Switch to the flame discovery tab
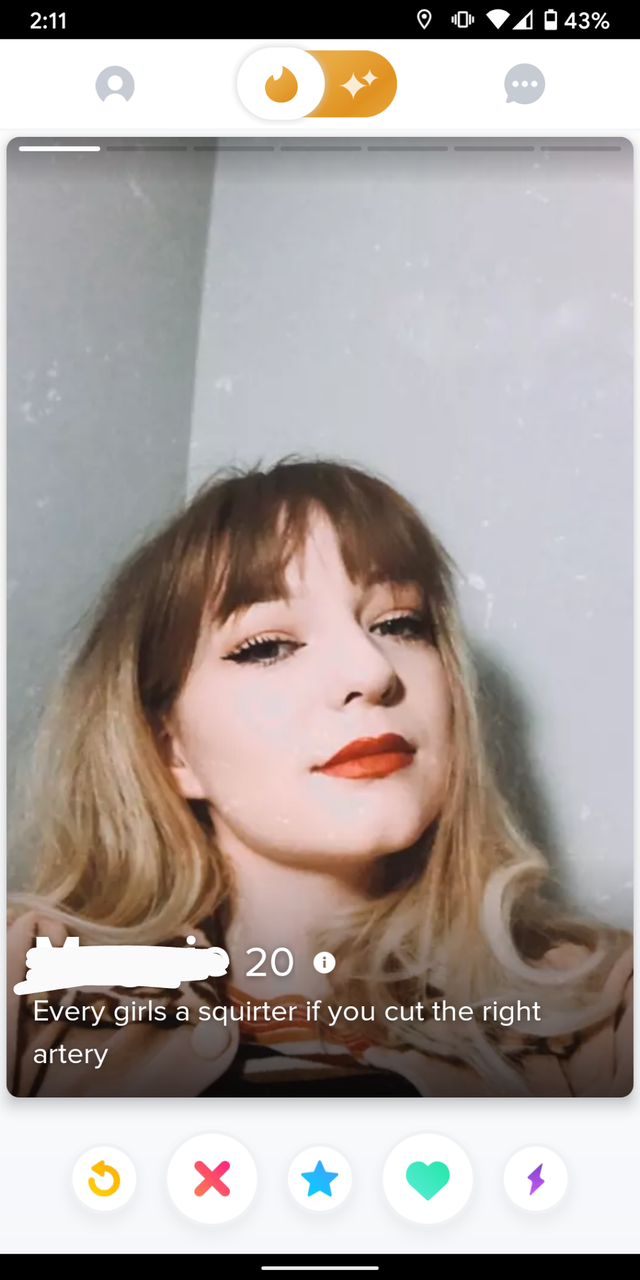 (x=281, y=85)
